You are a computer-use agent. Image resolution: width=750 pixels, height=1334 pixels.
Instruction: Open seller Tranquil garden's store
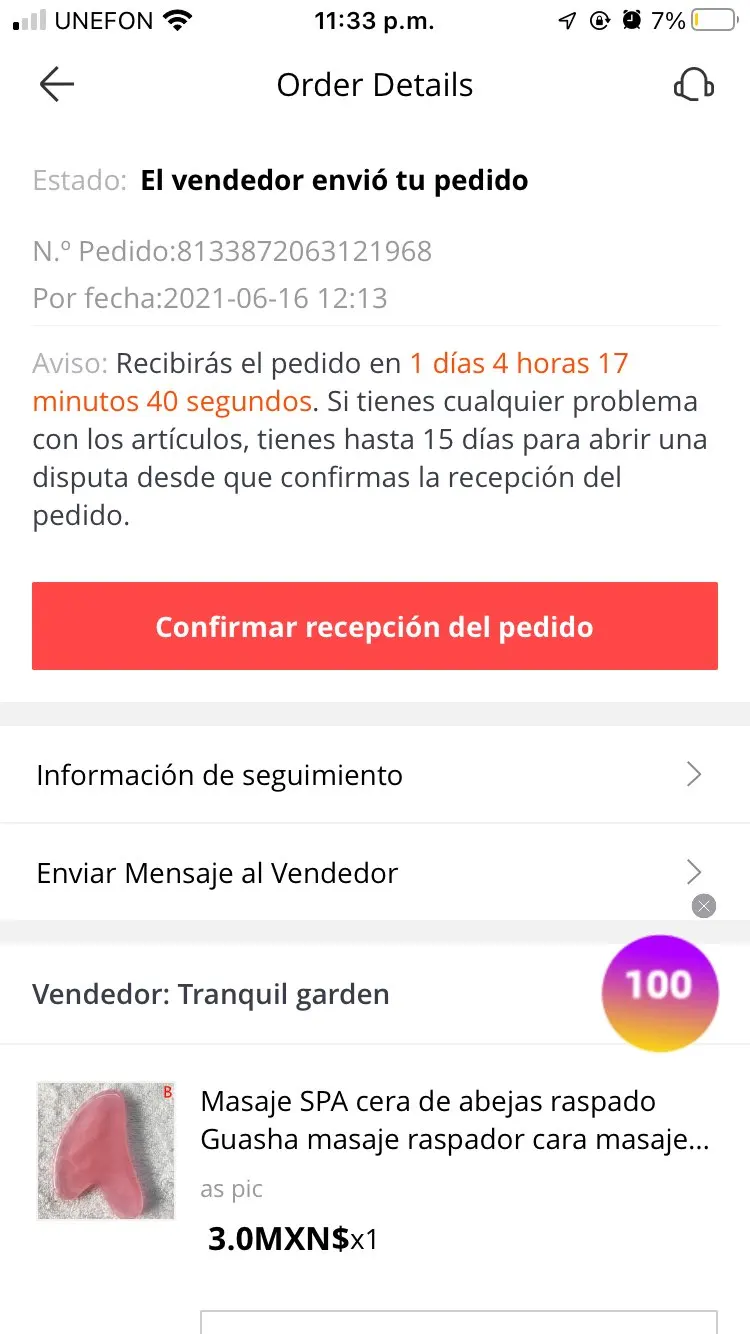point(212,995)
